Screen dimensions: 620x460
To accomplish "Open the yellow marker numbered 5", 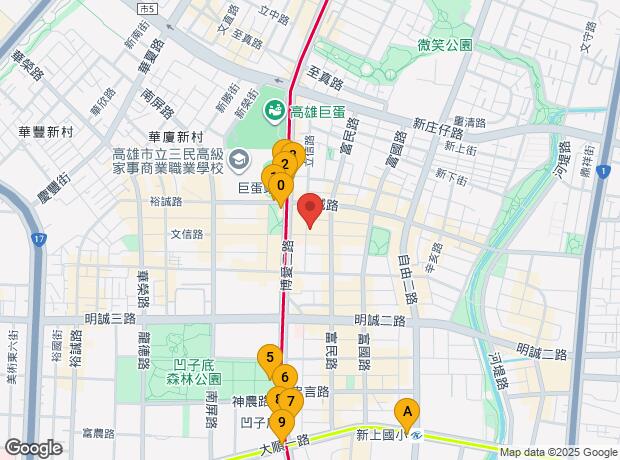I will [x=269, y=356].
